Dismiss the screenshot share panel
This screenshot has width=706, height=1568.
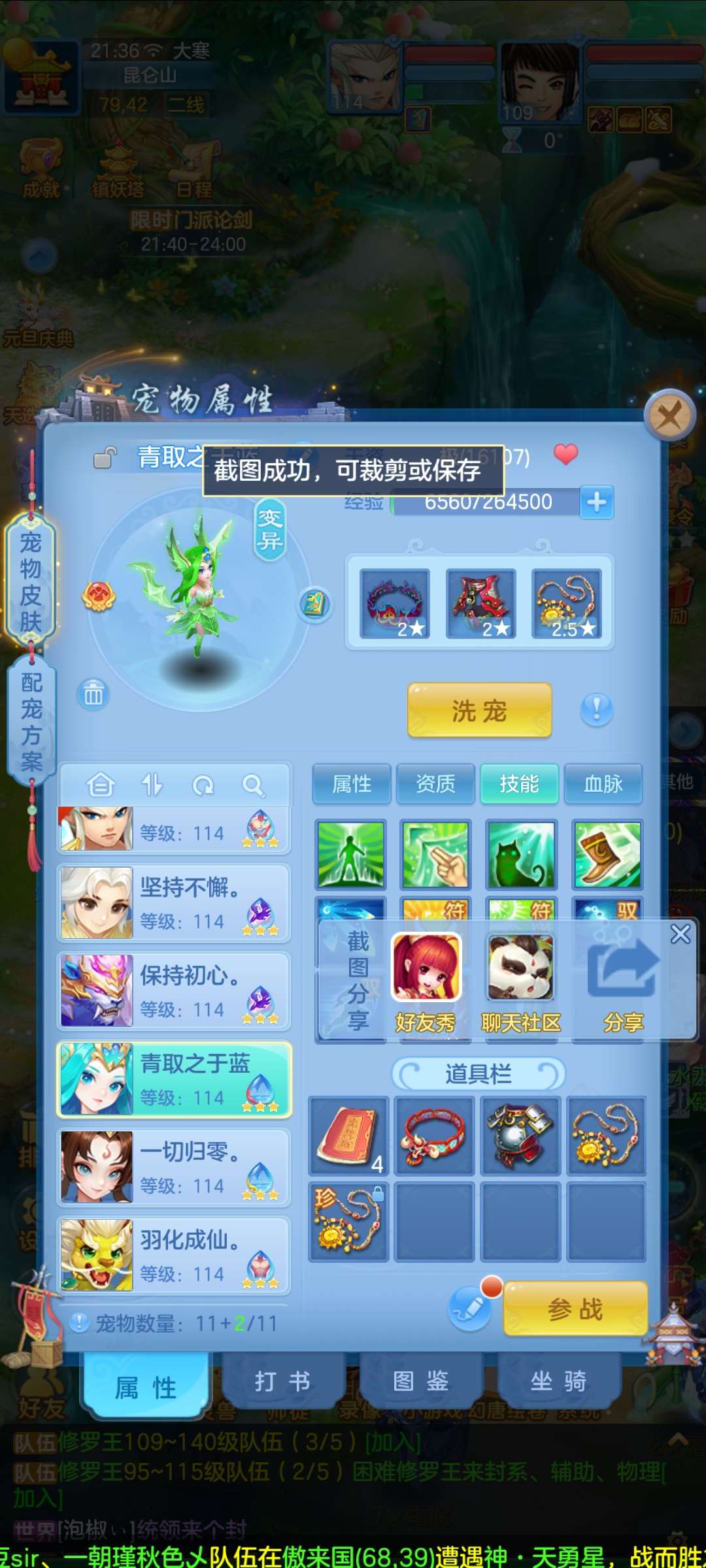680,934
